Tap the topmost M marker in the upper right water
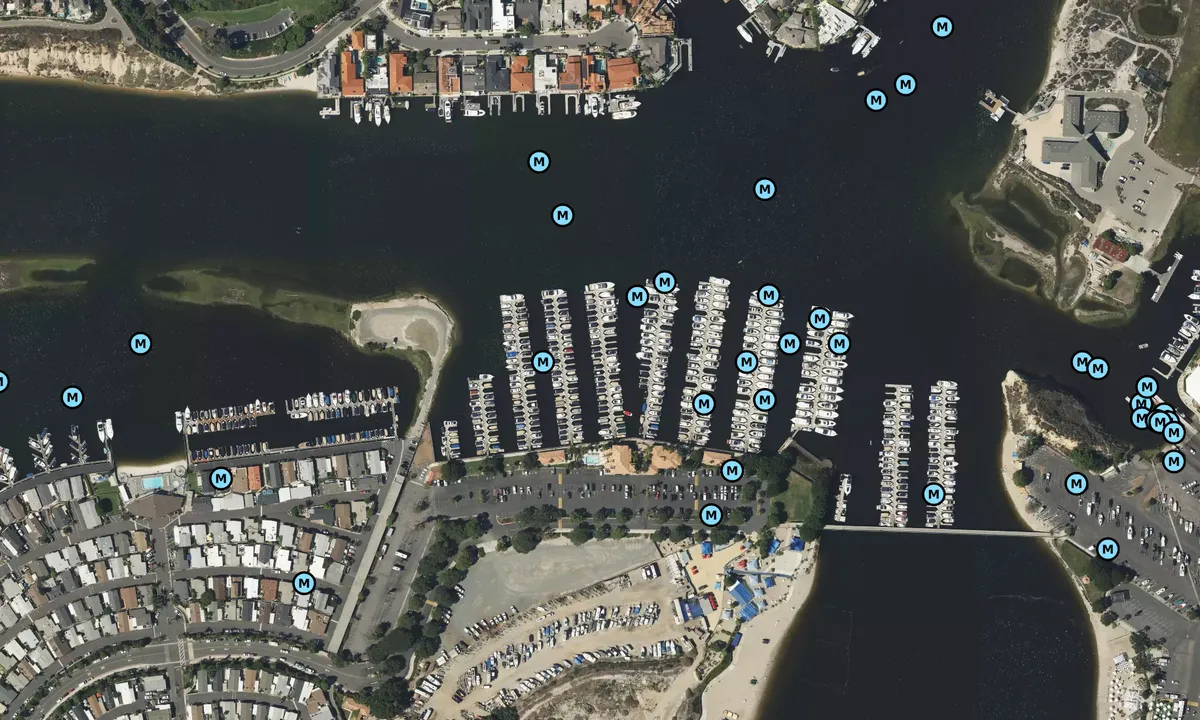 pyautogui.click(x=942, y=27)
